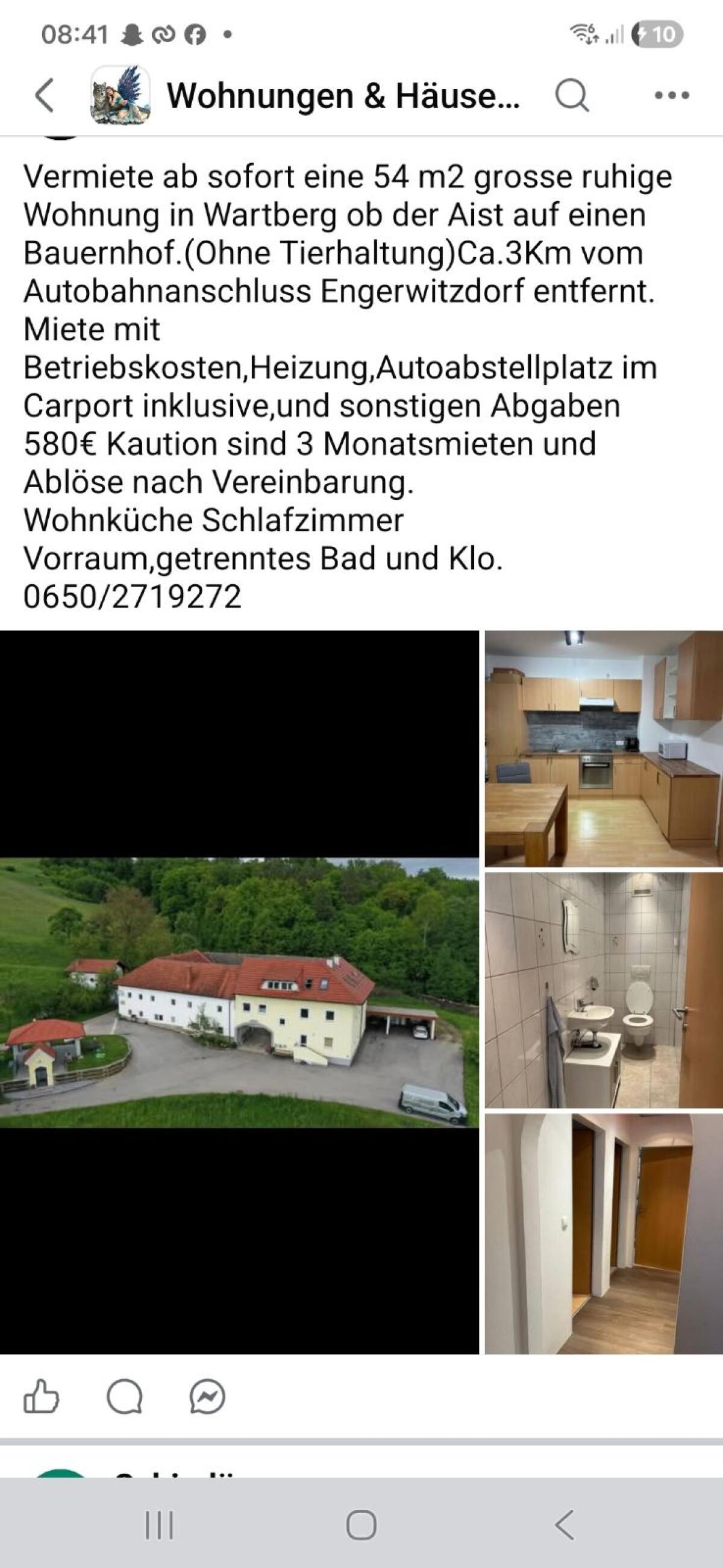Open the Wohnungen & Häuser group title
The height and width of the screenshot is (1568, 723).
[x=343, y=96]
